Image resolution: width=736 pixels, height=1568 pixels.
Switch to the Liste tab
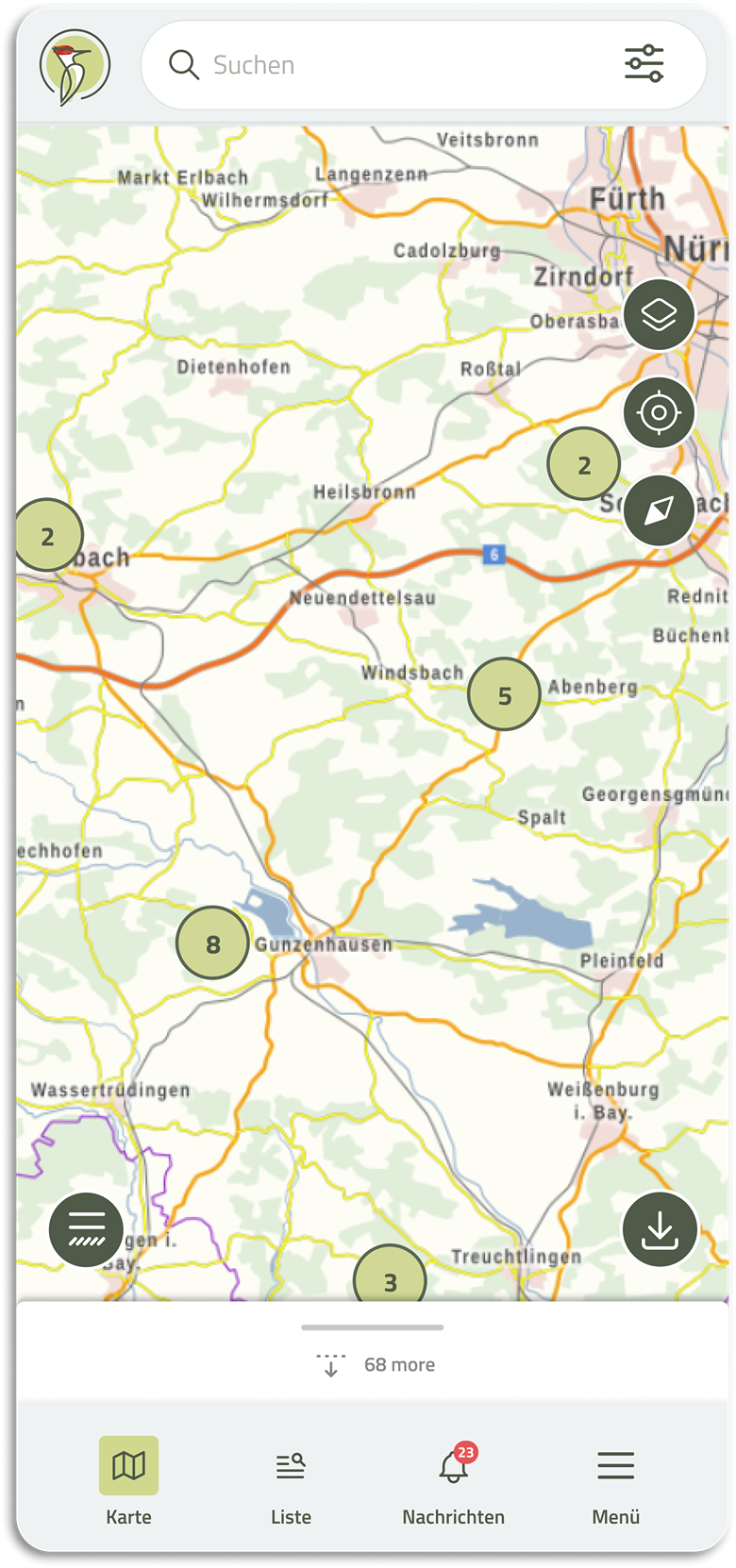point(291,1481)
